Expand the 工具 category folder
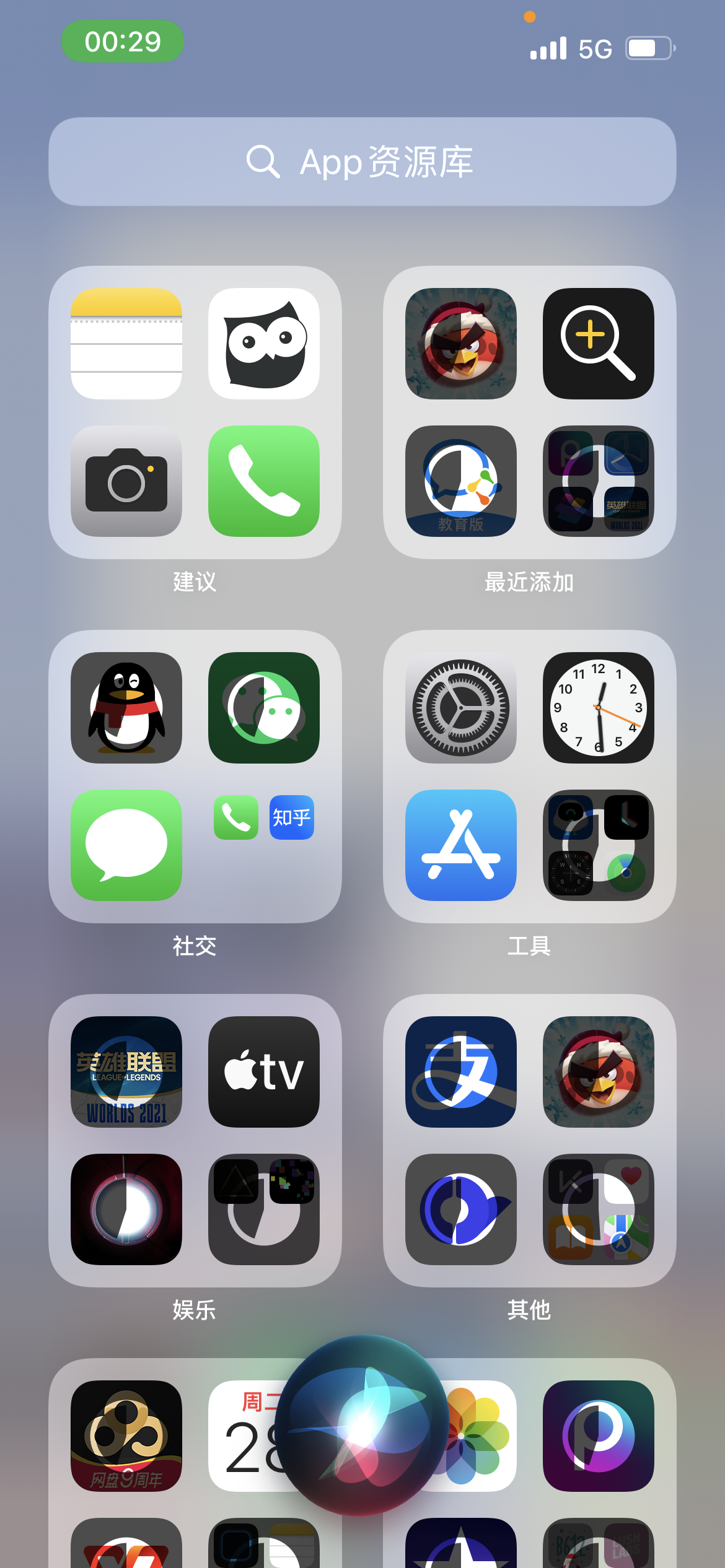725x1568 pixels. coord(598,845)
